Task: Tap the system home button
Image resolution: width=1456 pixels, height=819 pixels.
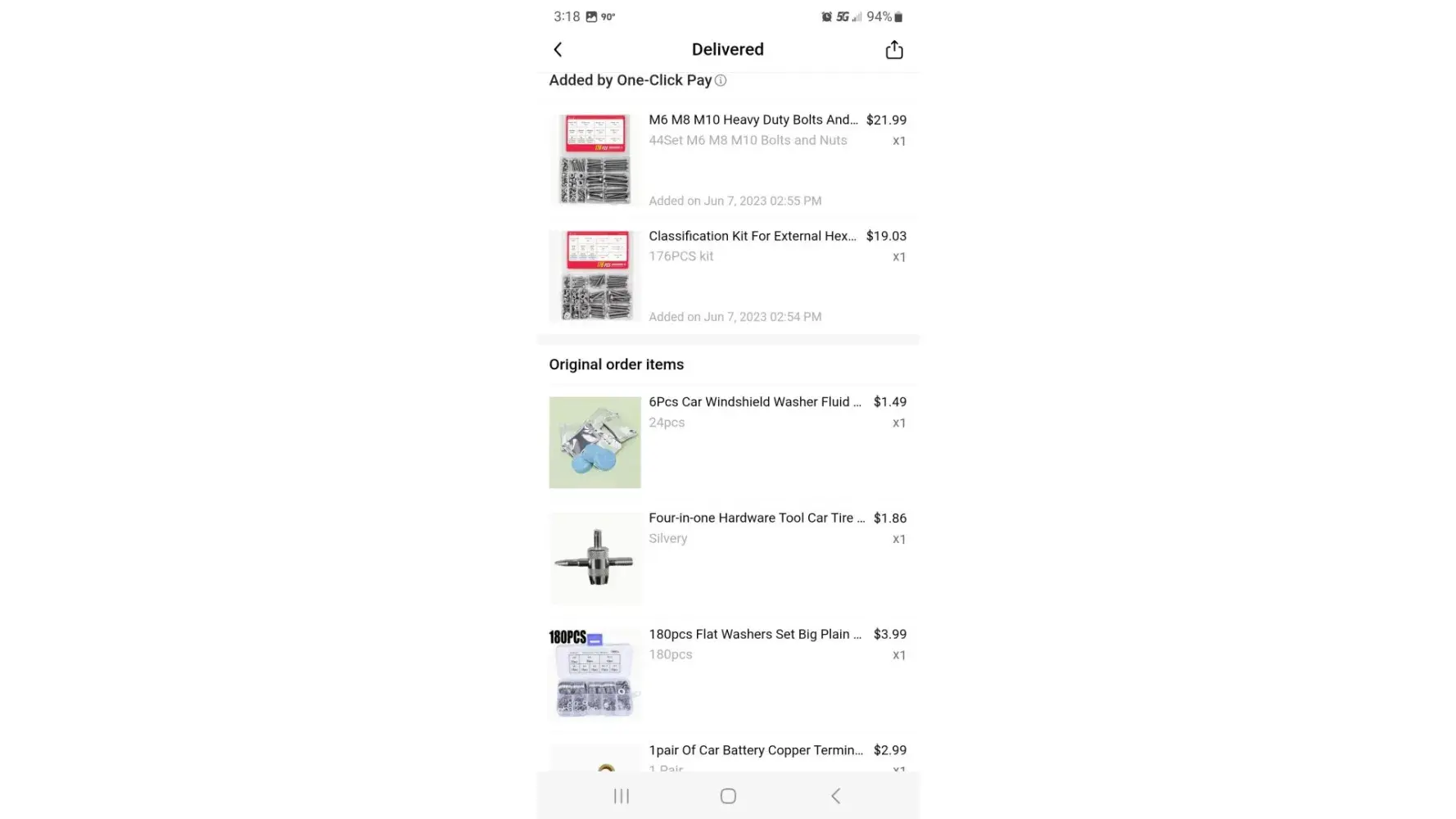Action: [728, 796]
